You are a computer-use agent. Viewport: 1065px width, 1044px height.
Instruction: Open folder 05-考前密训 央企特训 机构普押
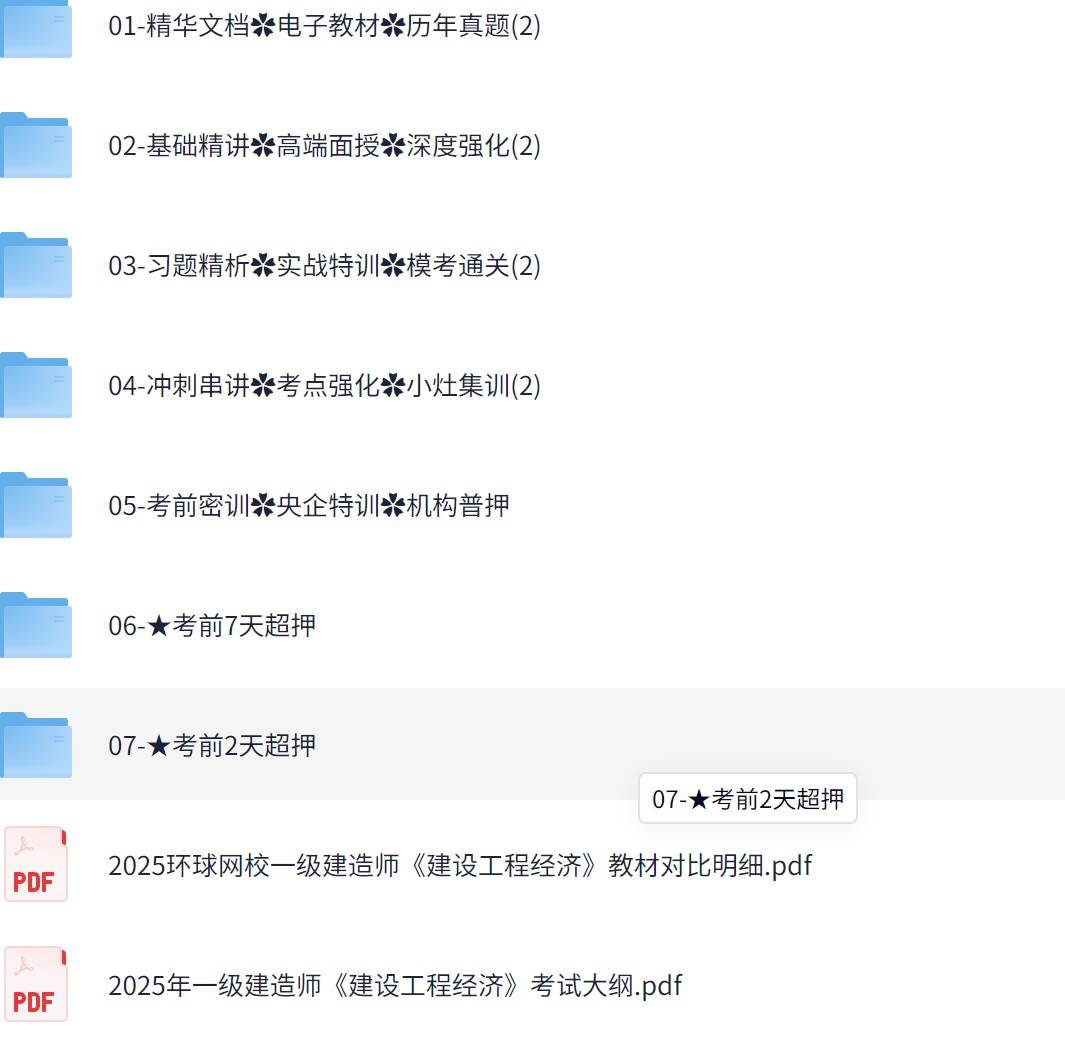[x=308, y=506]
